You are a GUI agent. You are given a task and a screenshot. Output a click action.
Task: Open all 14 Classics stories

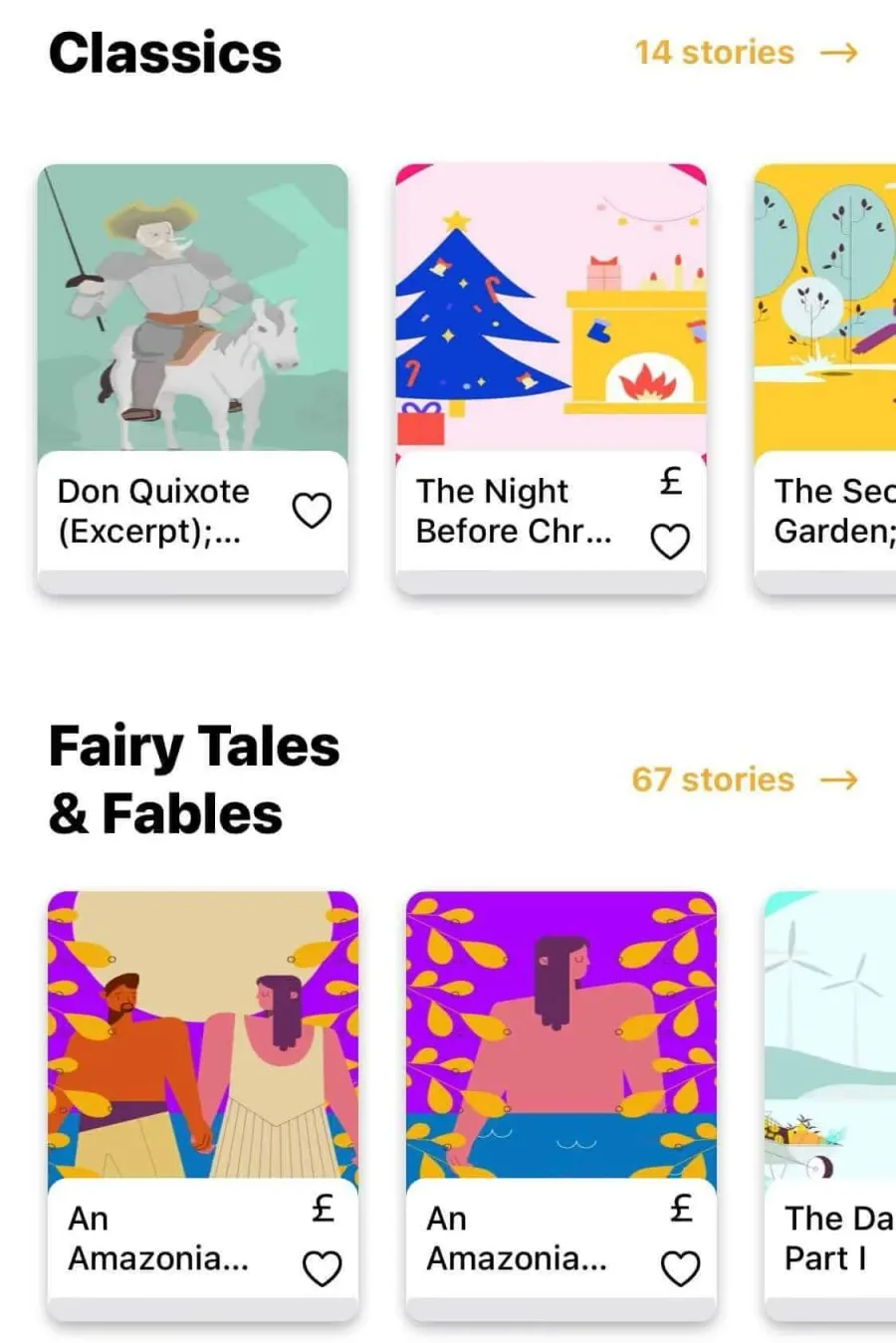[746, 52]
